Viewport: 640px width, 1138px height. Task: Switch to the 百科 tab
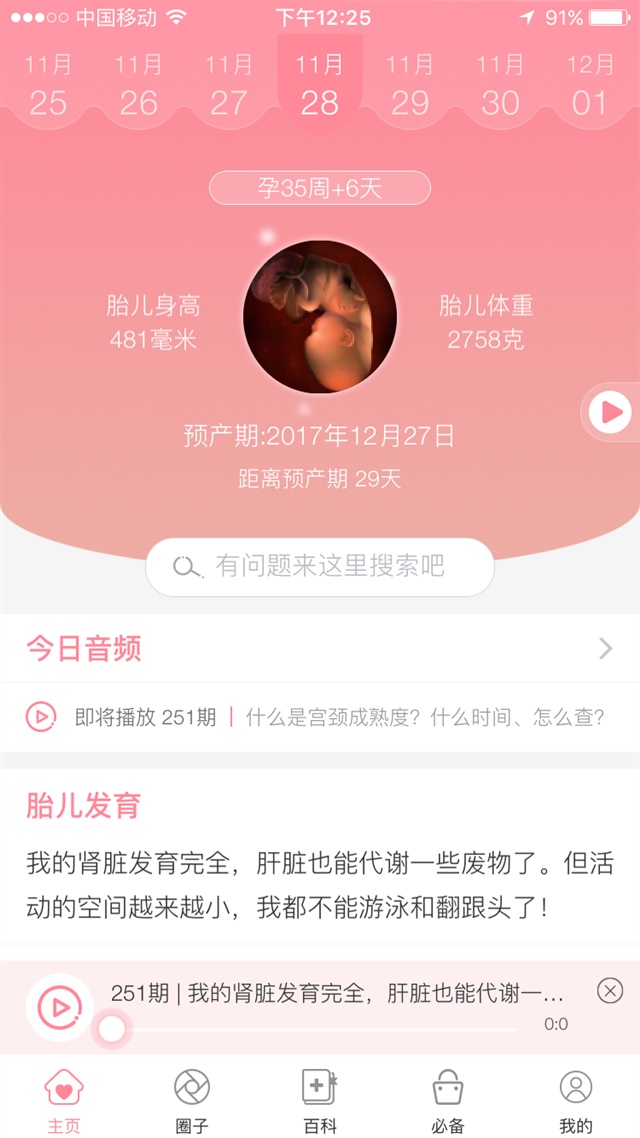pos(320,1099)
